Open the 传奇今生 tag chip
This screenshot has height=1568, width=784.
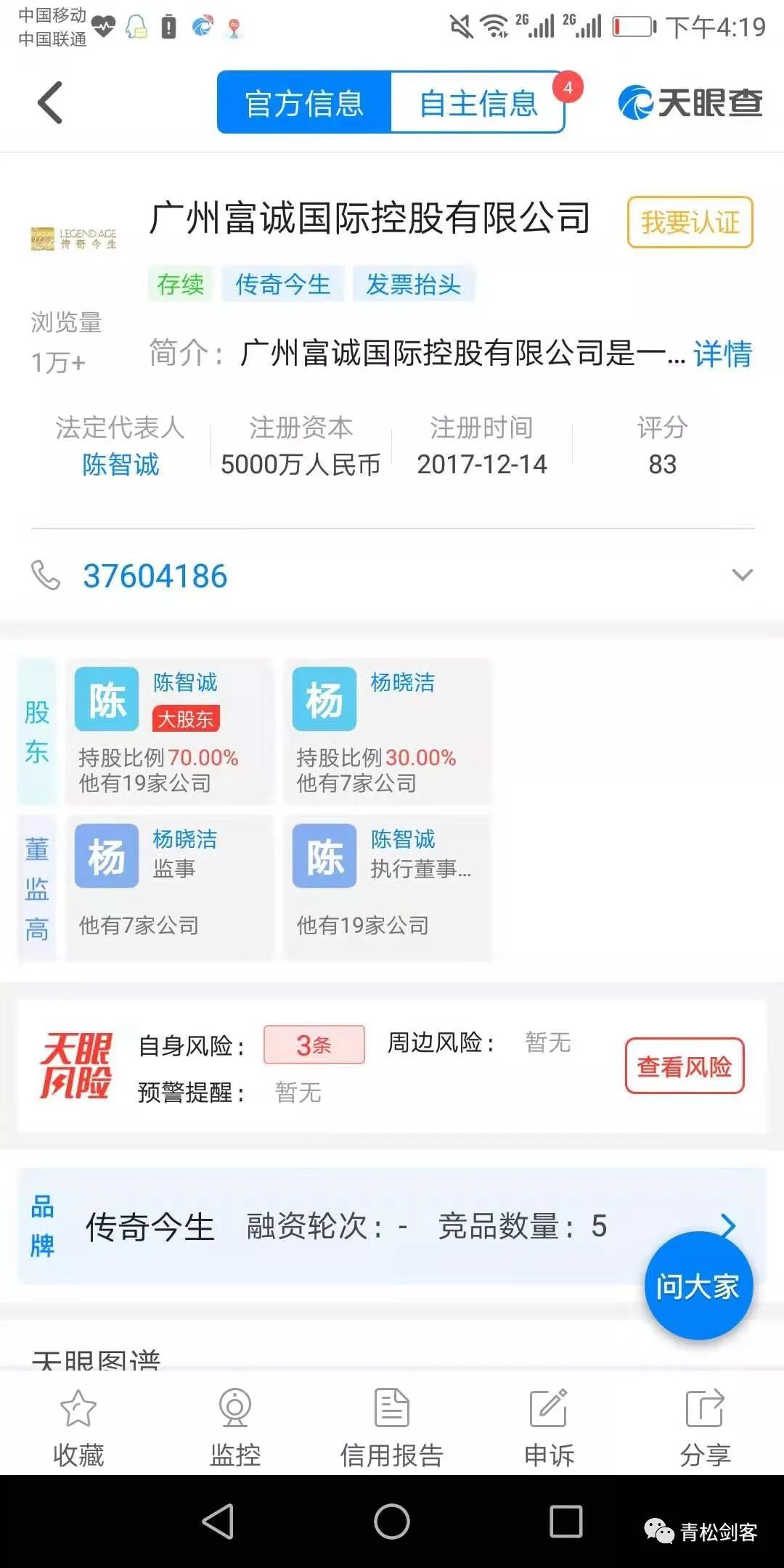[282, 284]
